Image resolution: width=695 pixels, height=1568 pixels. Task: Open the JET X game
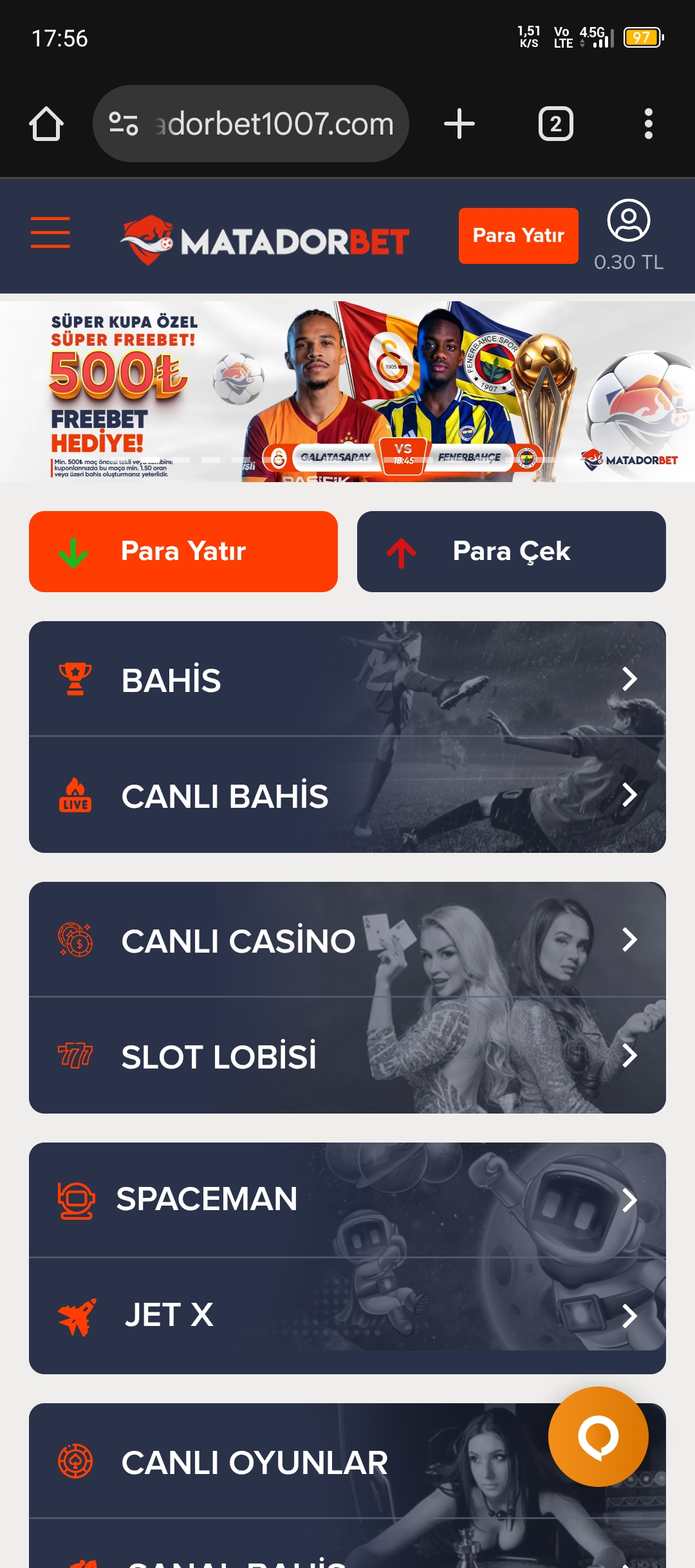(x=347, y=1315)
